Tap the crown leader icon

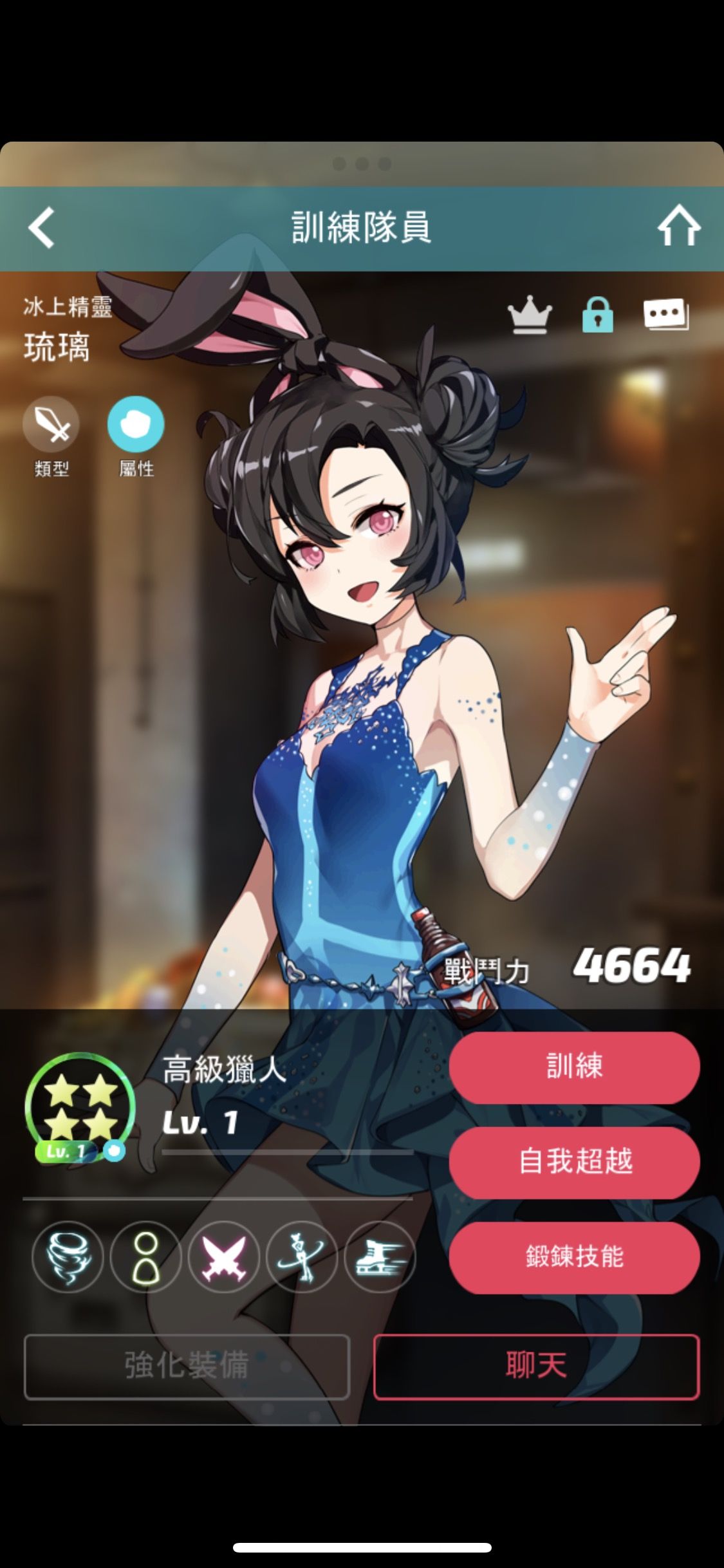pos(530,315)
